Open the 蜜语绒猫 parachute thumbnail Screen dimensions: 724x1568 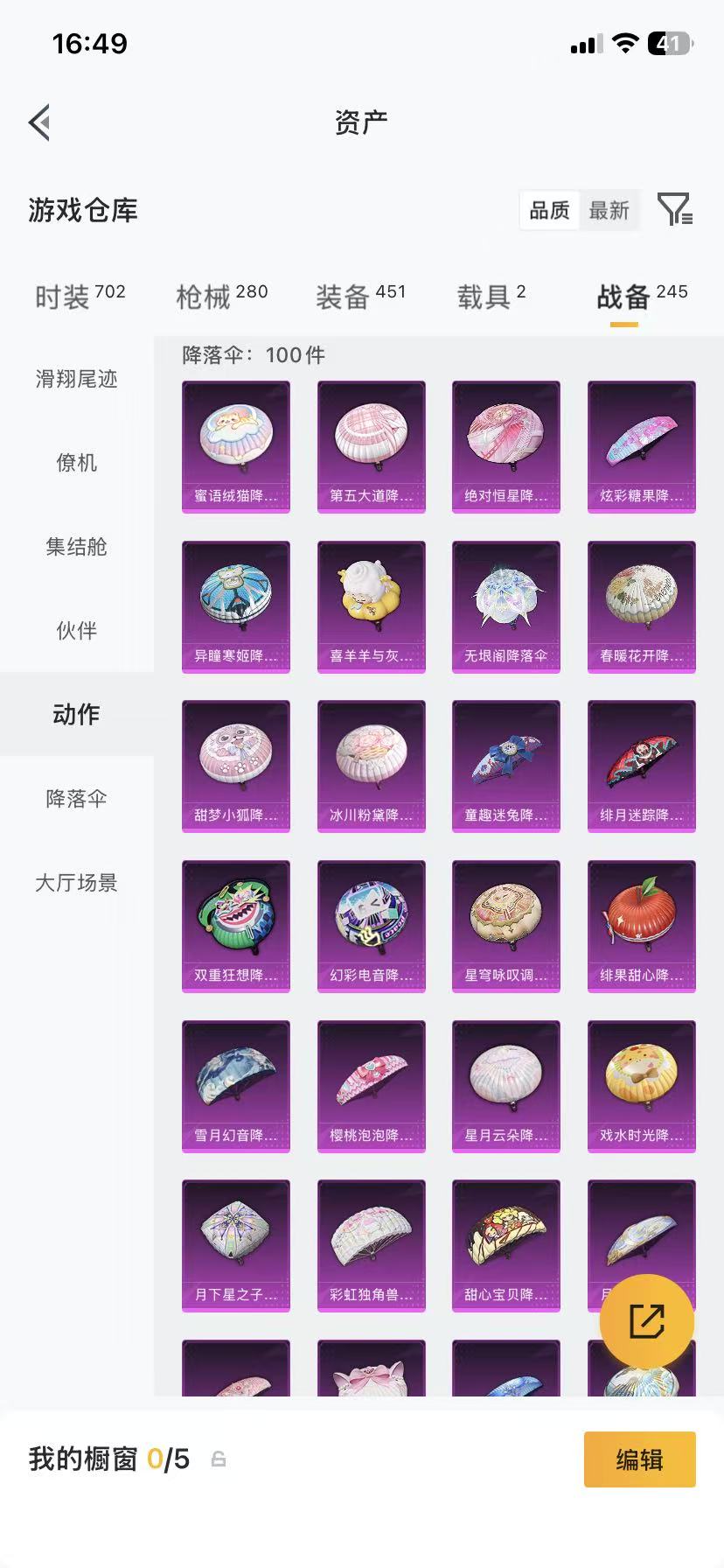[x=235, y=446]
